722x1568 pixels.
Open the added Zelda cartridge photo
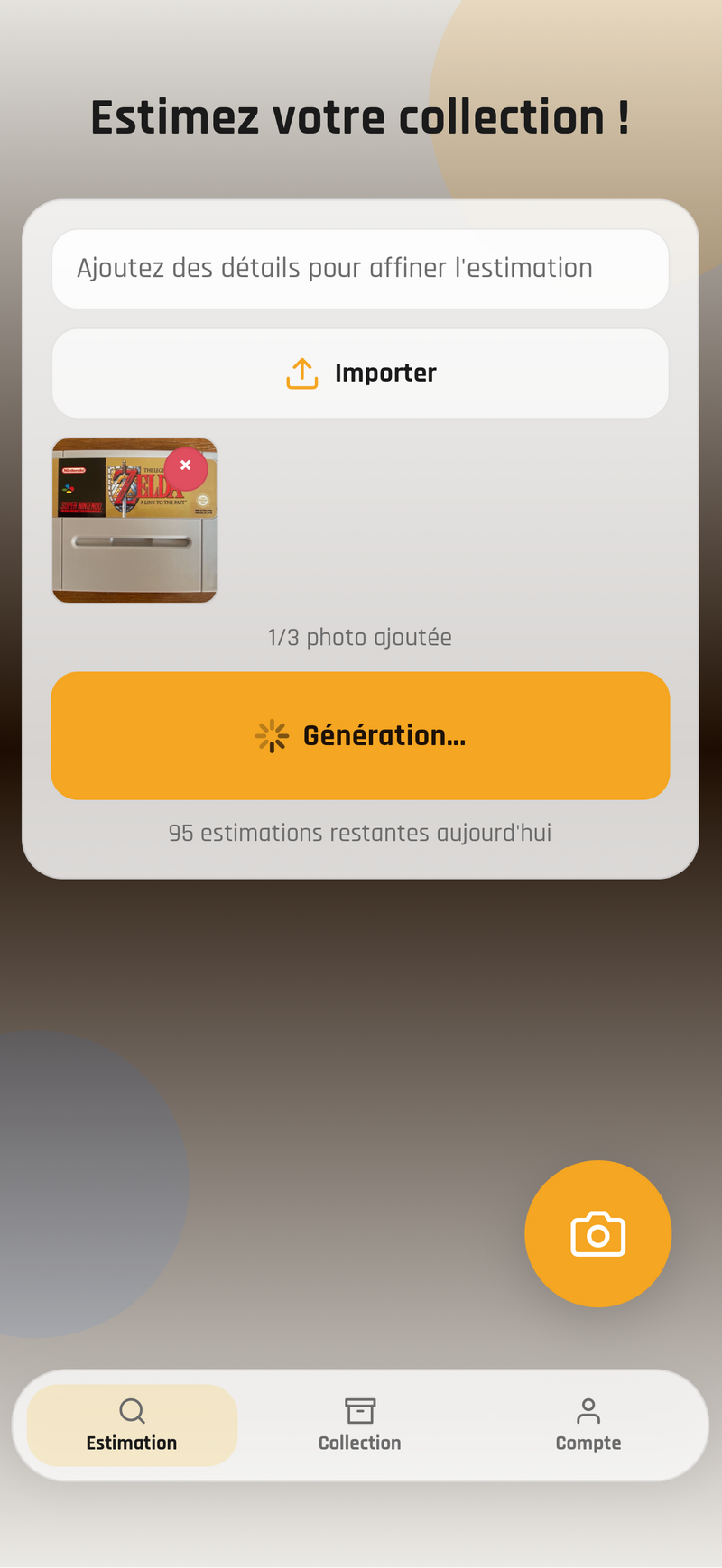click(x=117, y=541)
